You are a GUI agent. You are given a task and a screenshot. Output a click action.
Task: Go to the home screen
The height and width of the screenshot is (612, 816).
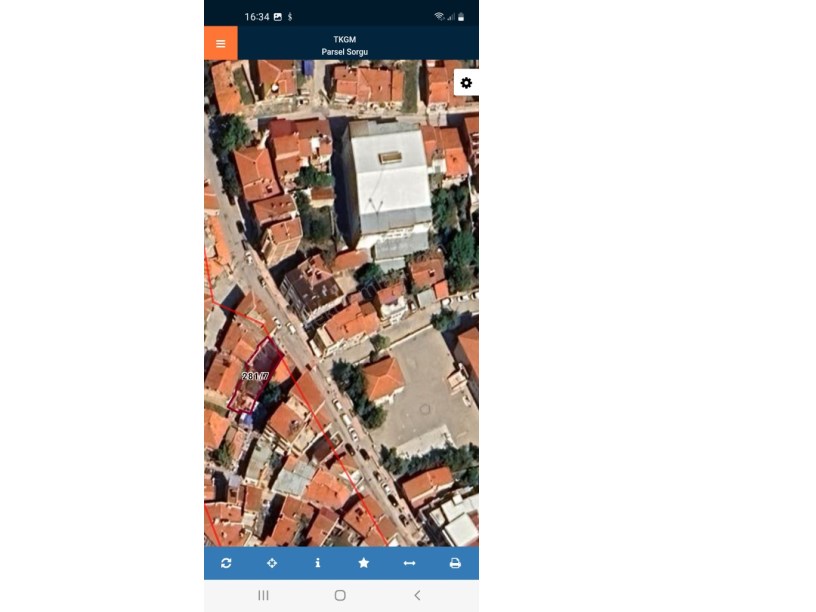coord(340,595)
